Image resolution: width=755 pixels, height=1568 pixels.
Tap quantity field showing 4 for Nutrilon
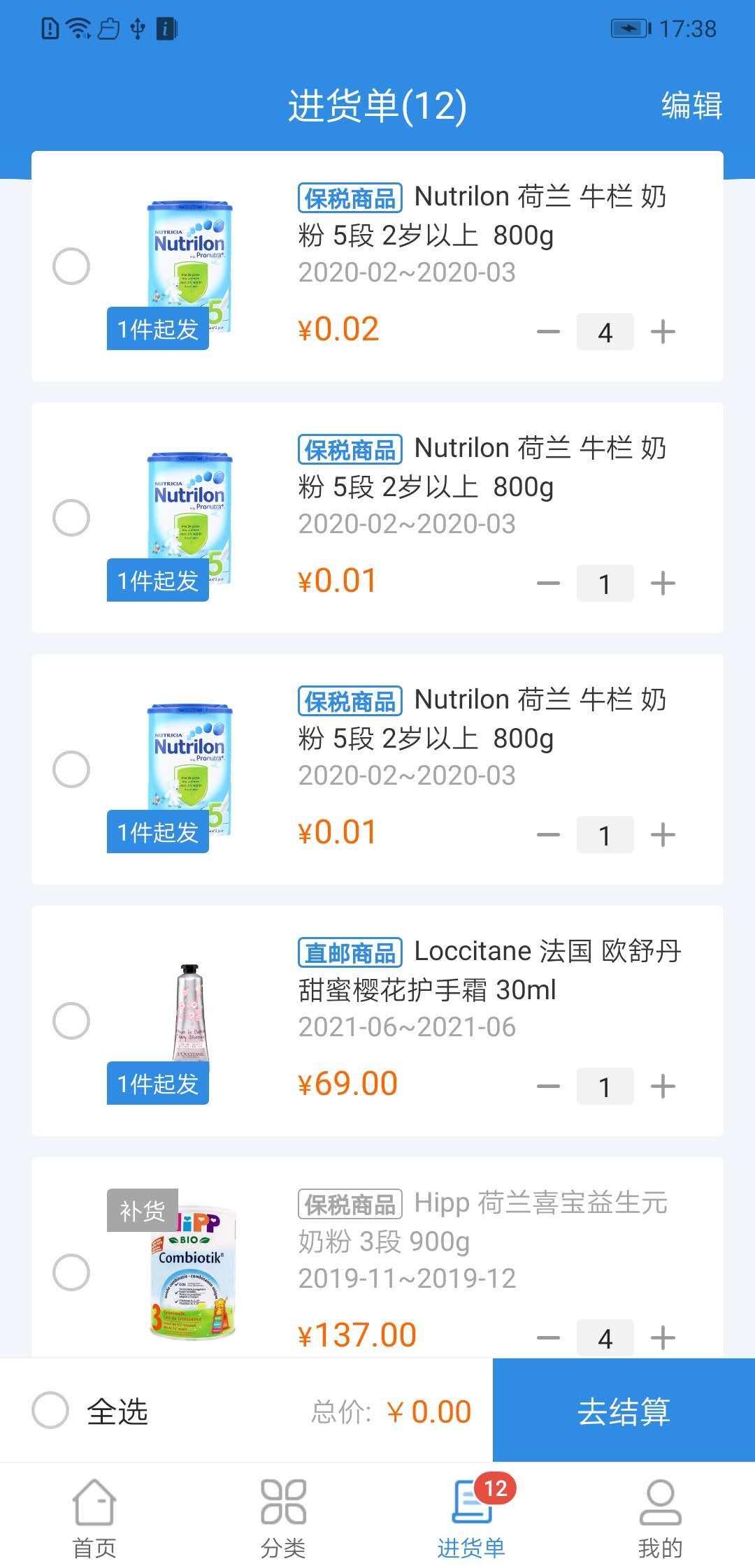[x=605, y=331]
